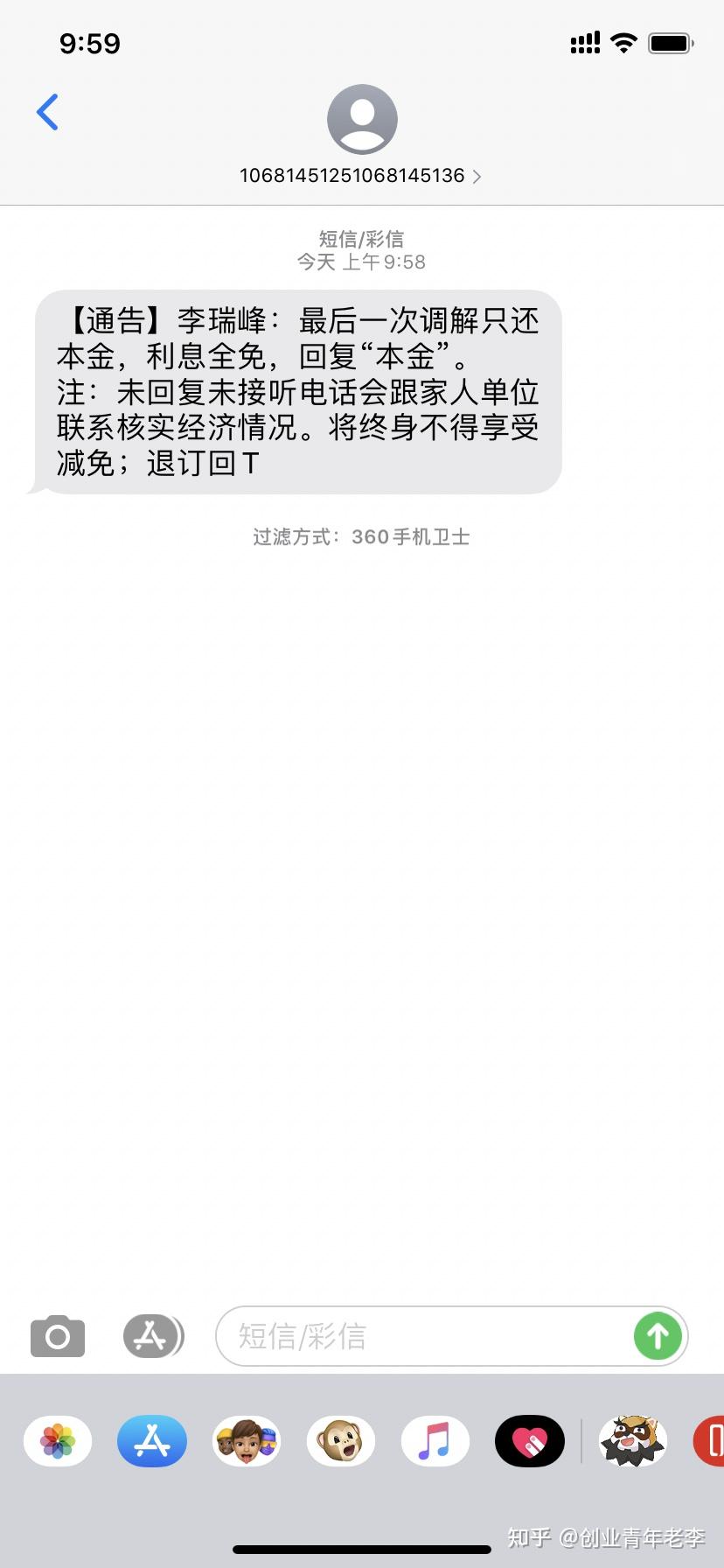Open the camera icon beside the message field
The height and width of the screenshot is (1568, 724).
(x=57, y=1336)
